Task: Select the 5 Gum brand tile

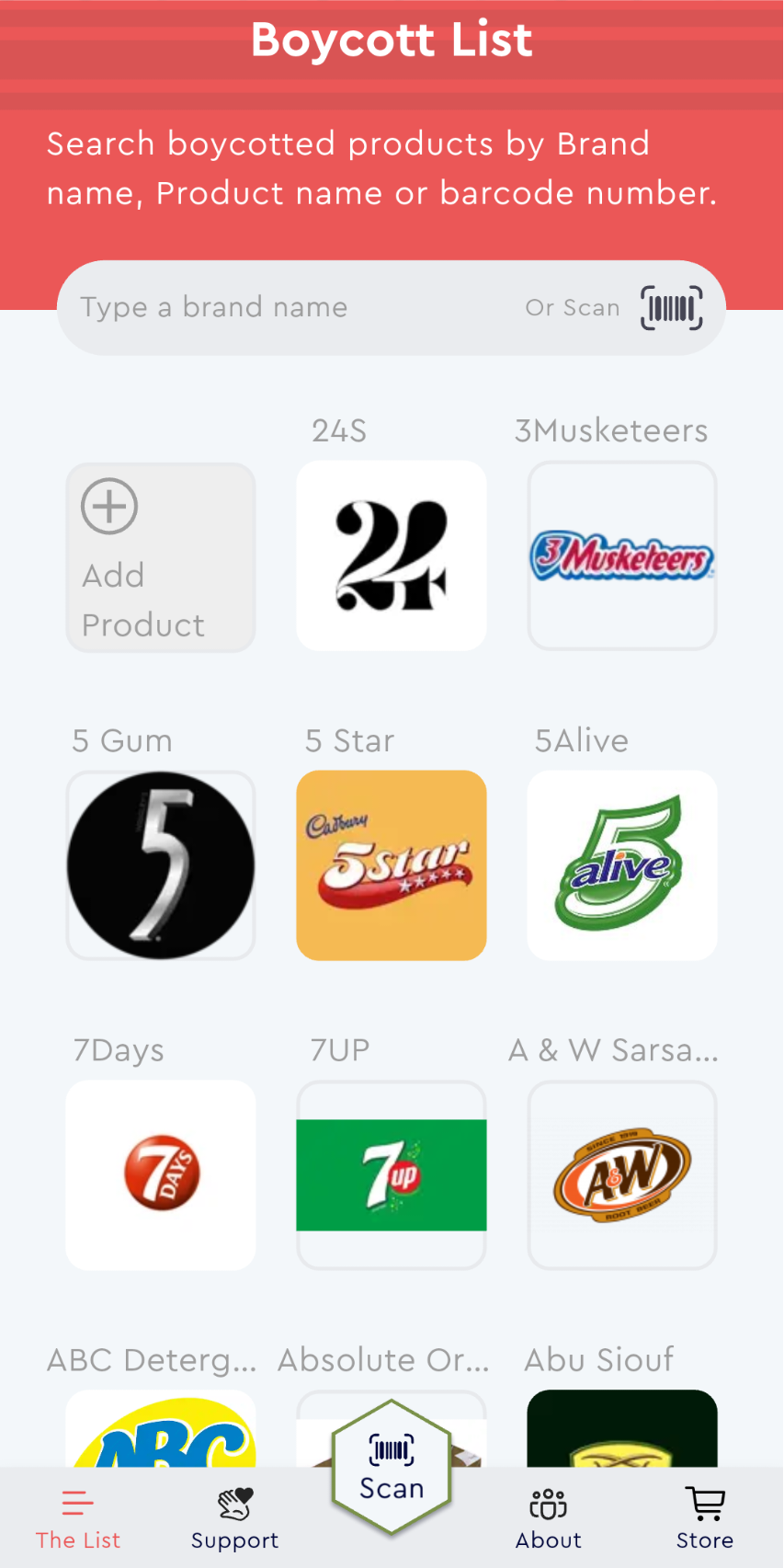Action: coord(161,865)
